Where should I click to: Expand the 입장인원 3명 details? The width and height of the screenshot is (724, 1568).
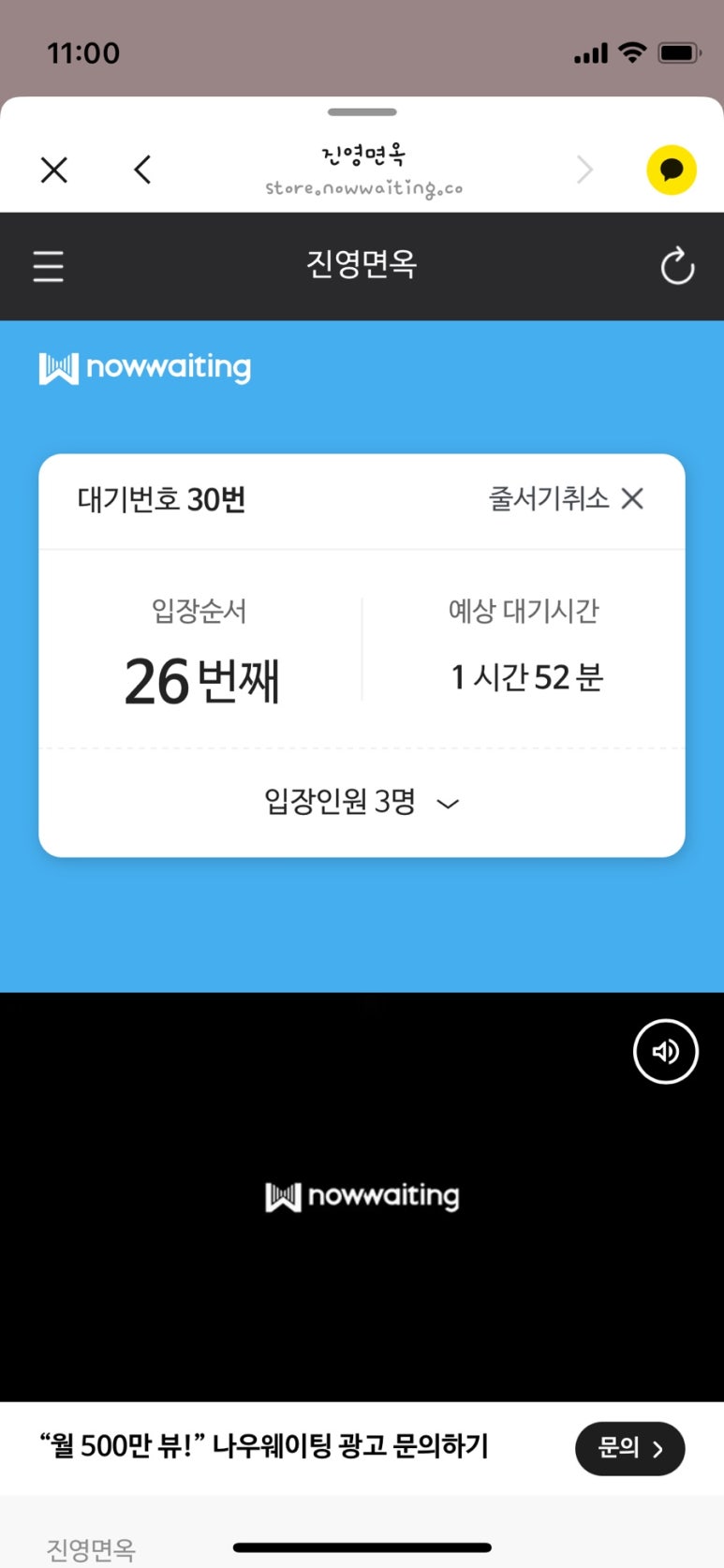point(362,802)
